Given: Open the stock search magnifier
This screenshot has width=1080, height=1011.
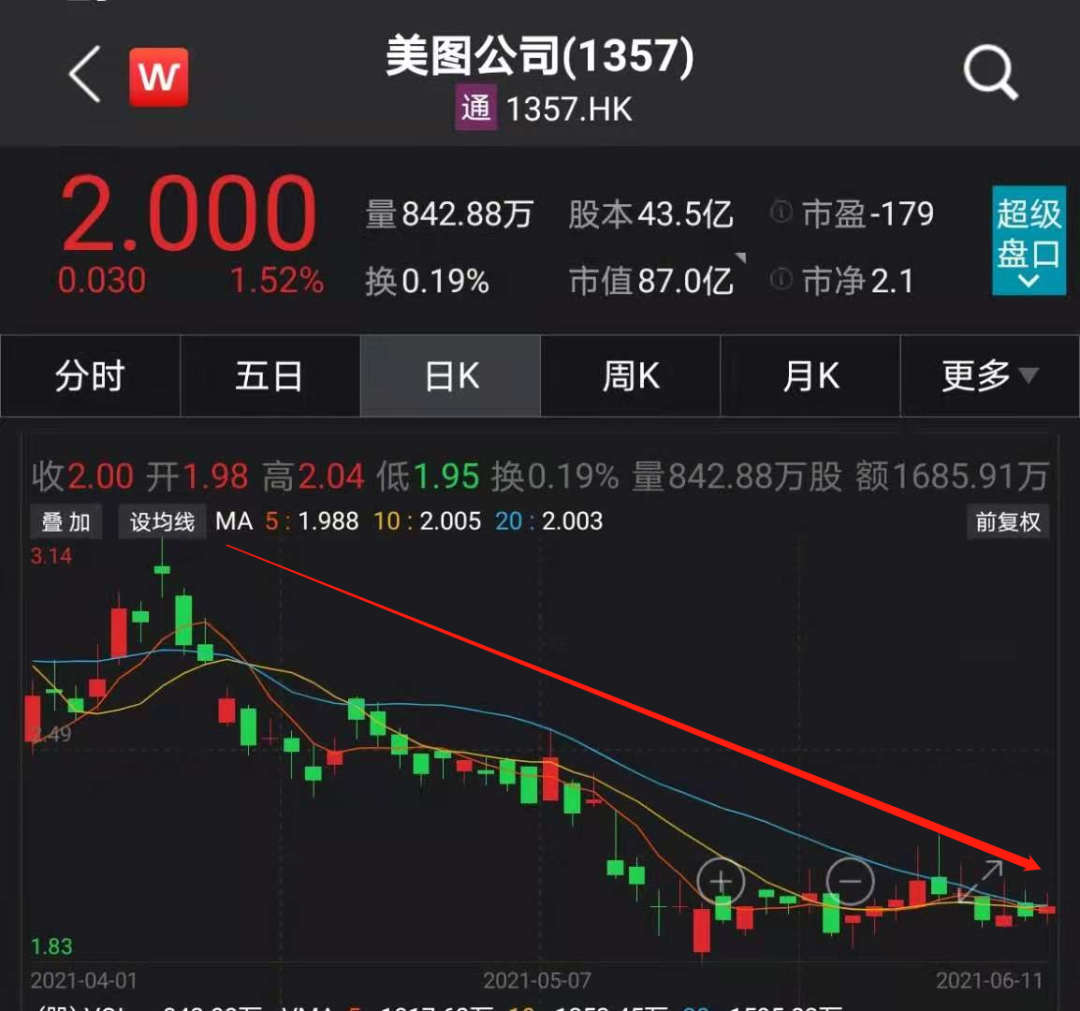Looking at the screenshot, I should coord(990,74).
